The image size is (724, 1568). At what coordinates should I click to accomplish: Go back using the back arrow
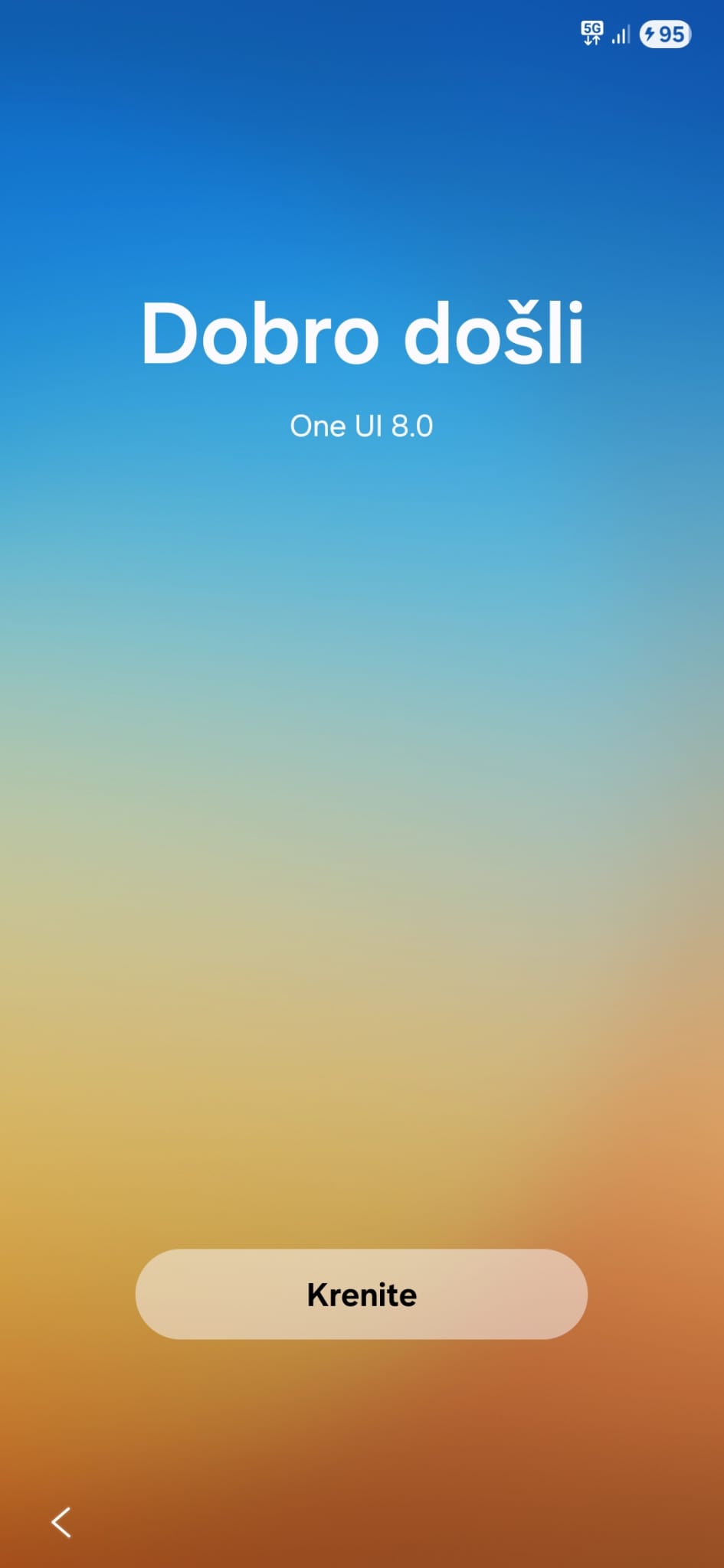[61, 1521]
